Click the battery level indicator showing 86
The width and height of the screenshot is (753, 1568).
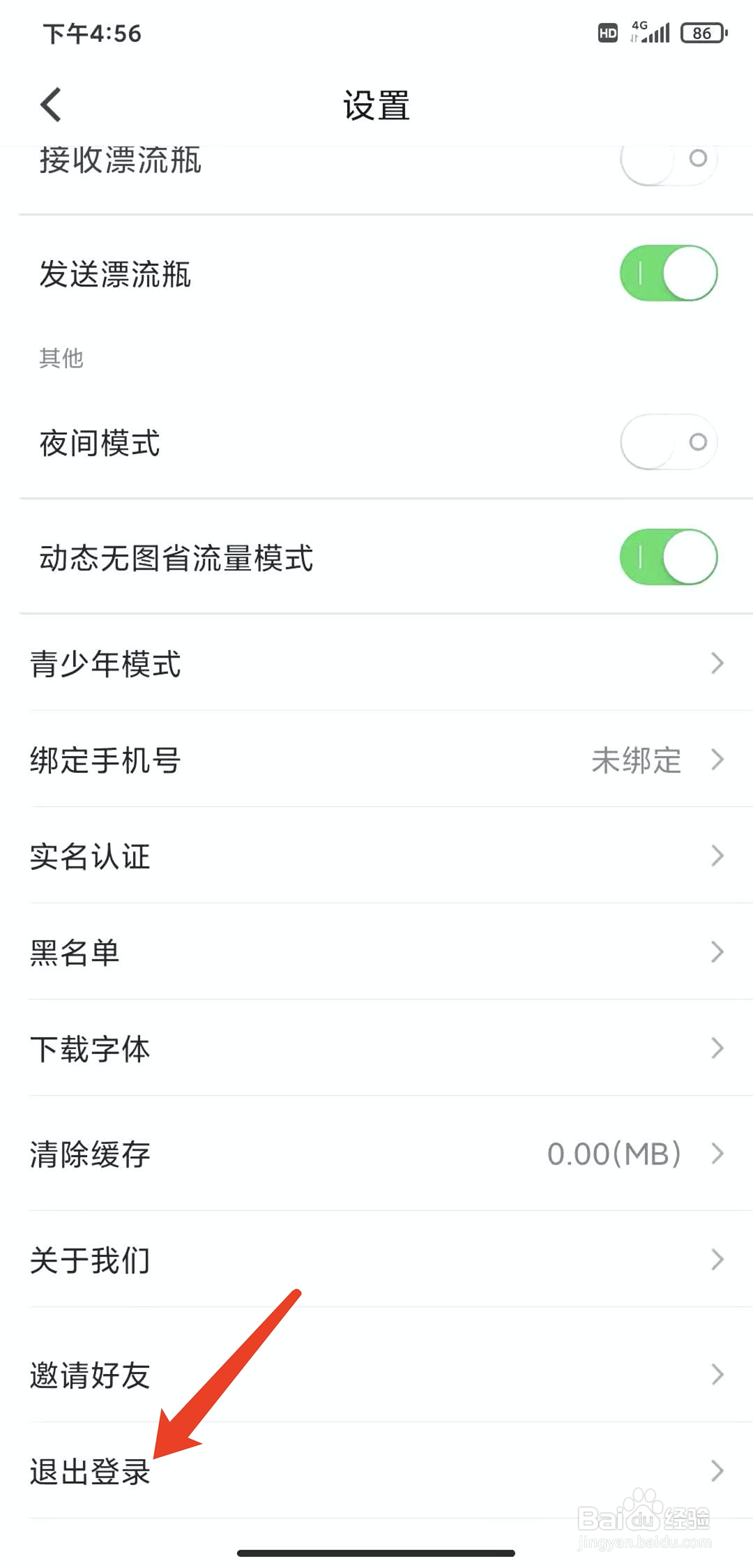pyautogui.click(x=703, y=32)
